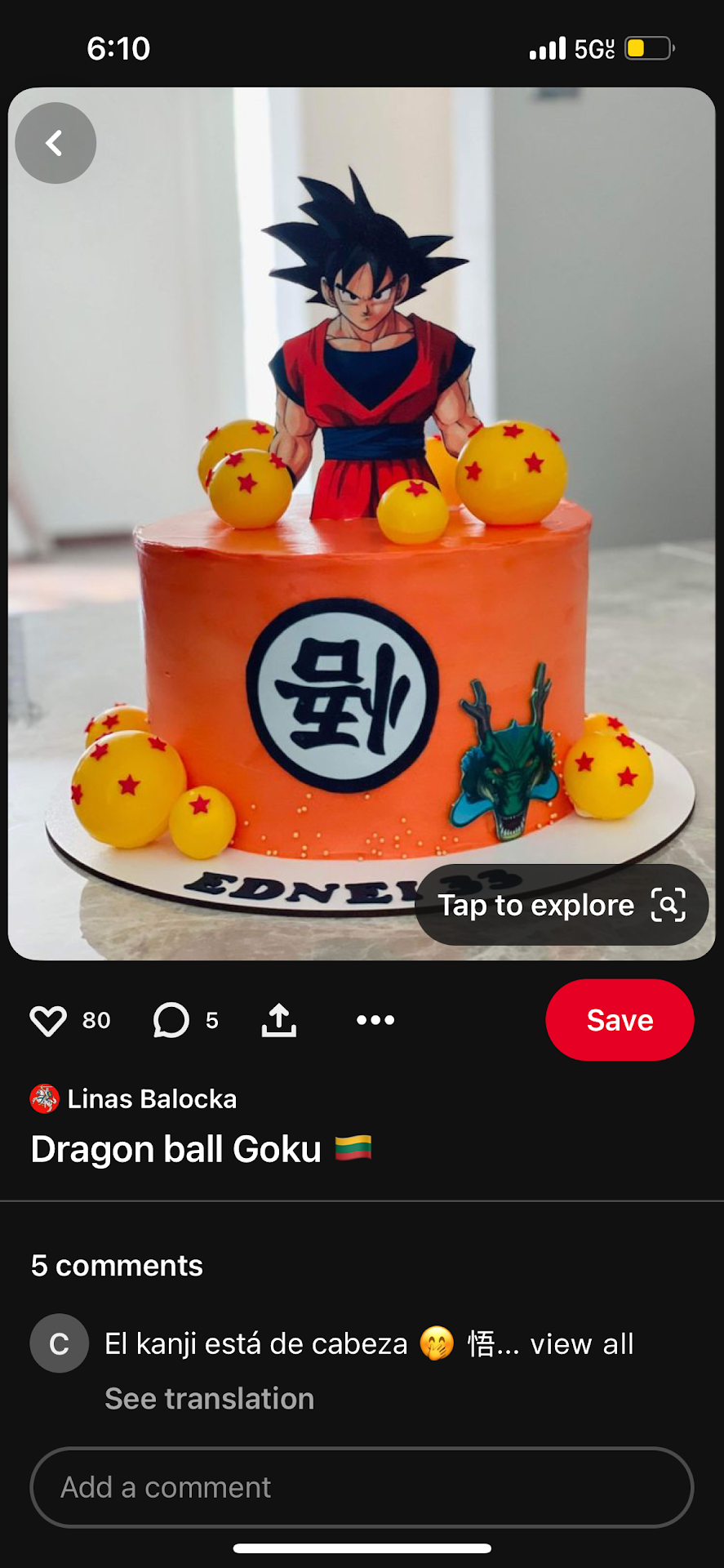Screen dimensions: 724x1568
Task: View all comments
Action: tap(581, 1344)
